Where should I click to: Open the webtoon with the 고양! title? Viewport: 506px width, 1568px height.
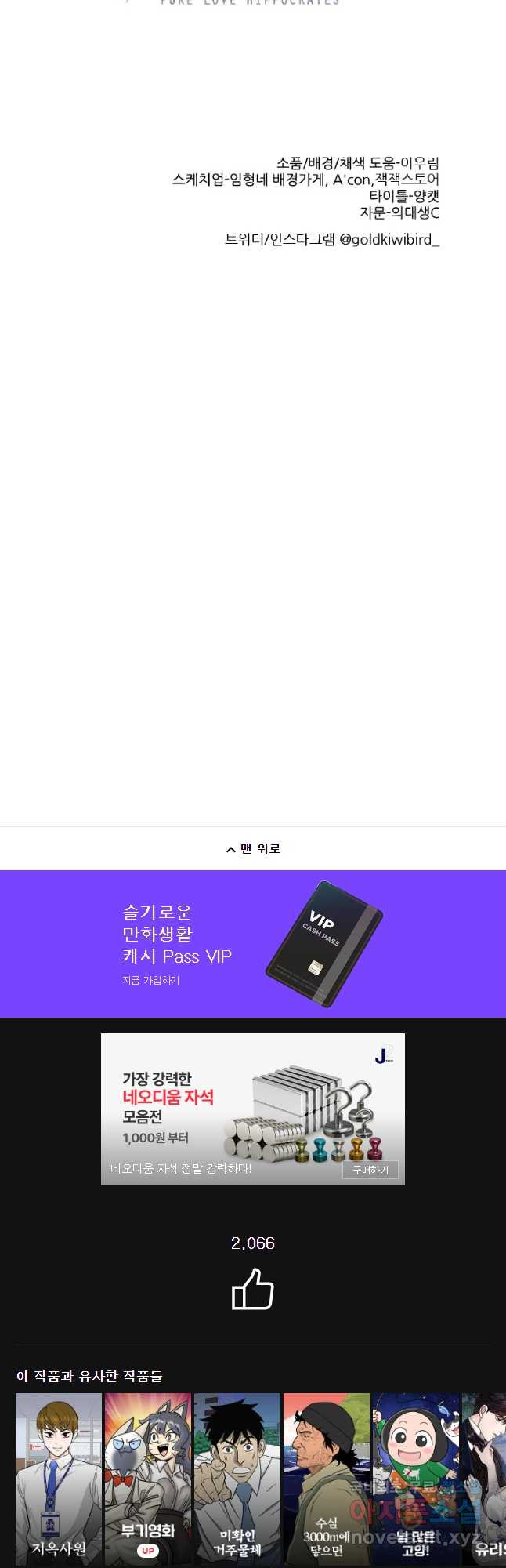[x=415, y=1479]
